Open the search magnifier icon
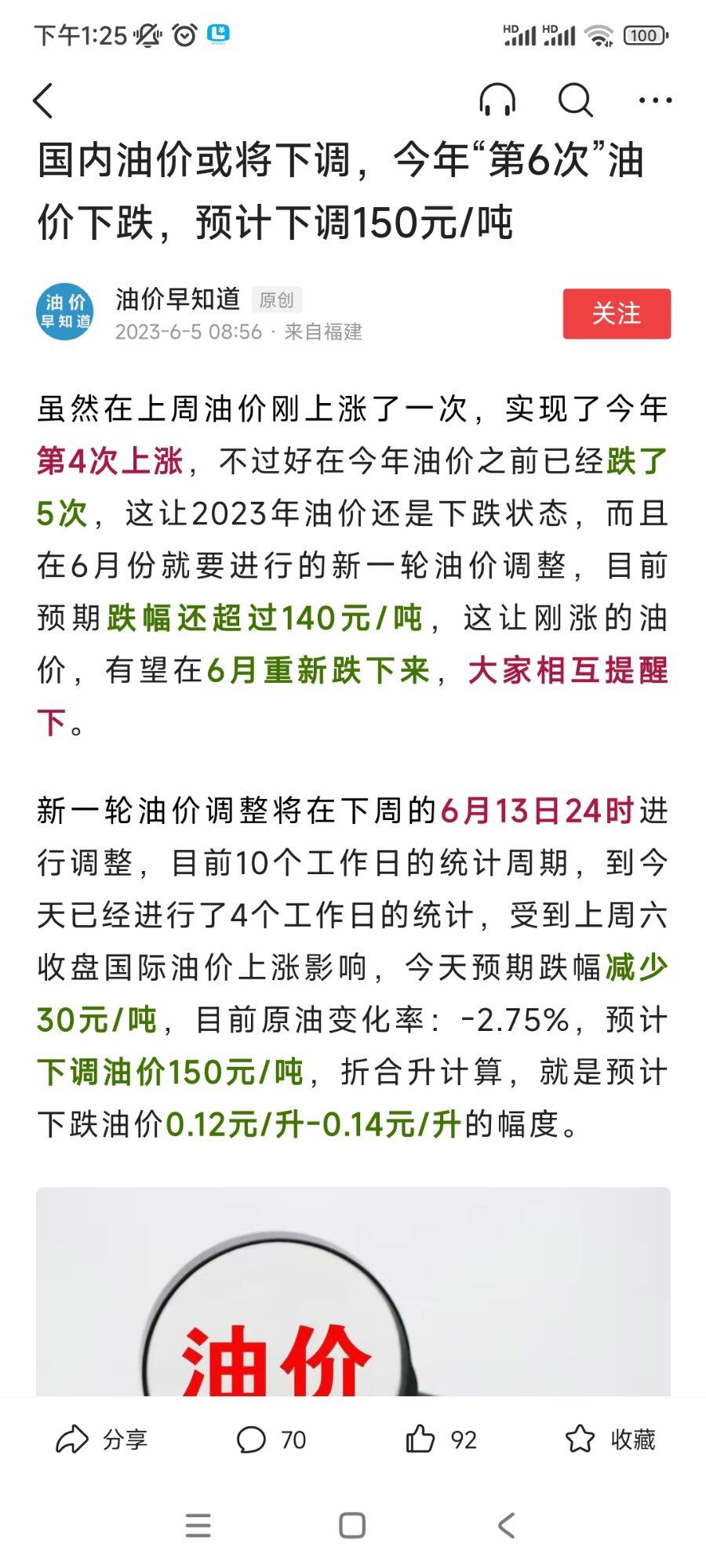 pyautogui.click(x=575, y=100)
